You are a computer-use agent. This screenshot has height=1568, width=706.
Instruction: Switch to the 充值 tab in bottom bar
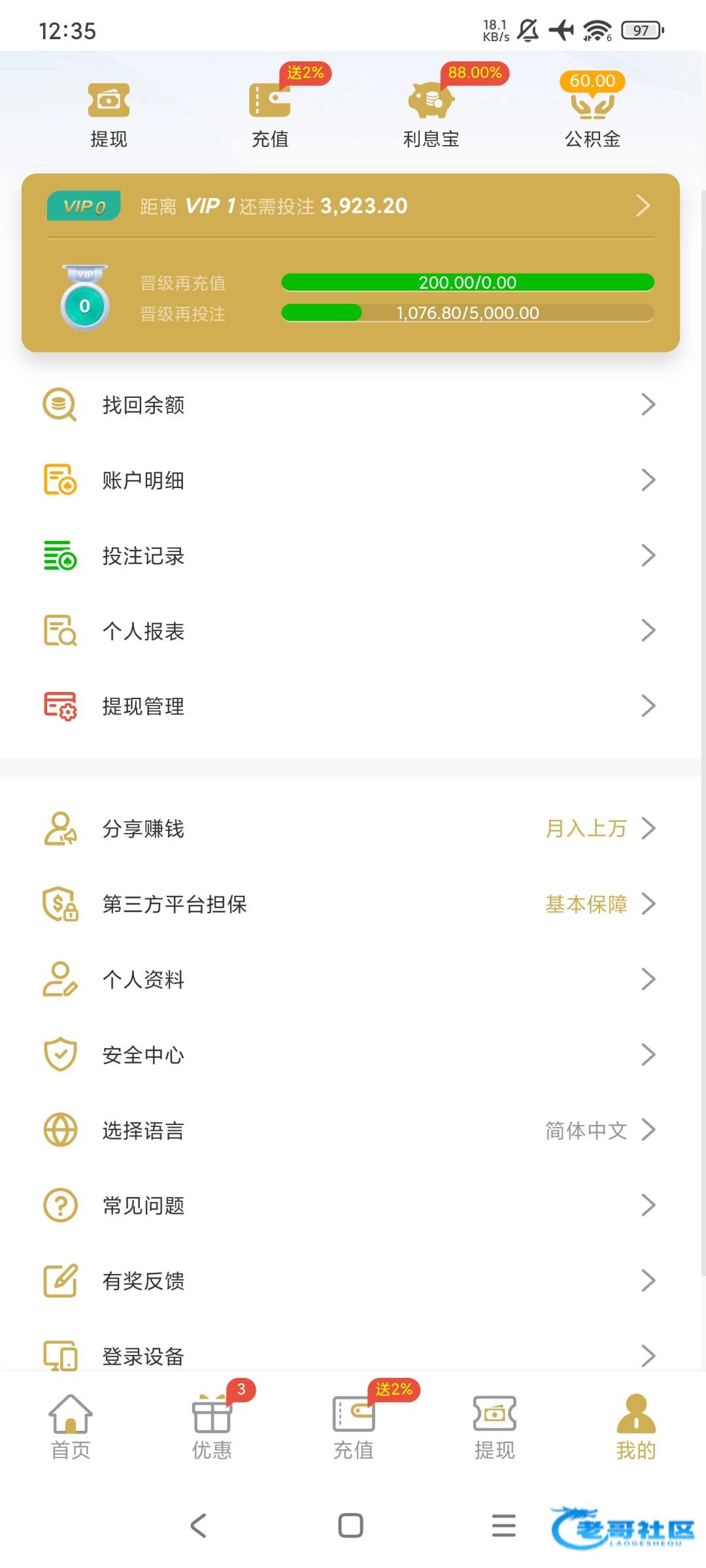click(x=354, y=1428)
